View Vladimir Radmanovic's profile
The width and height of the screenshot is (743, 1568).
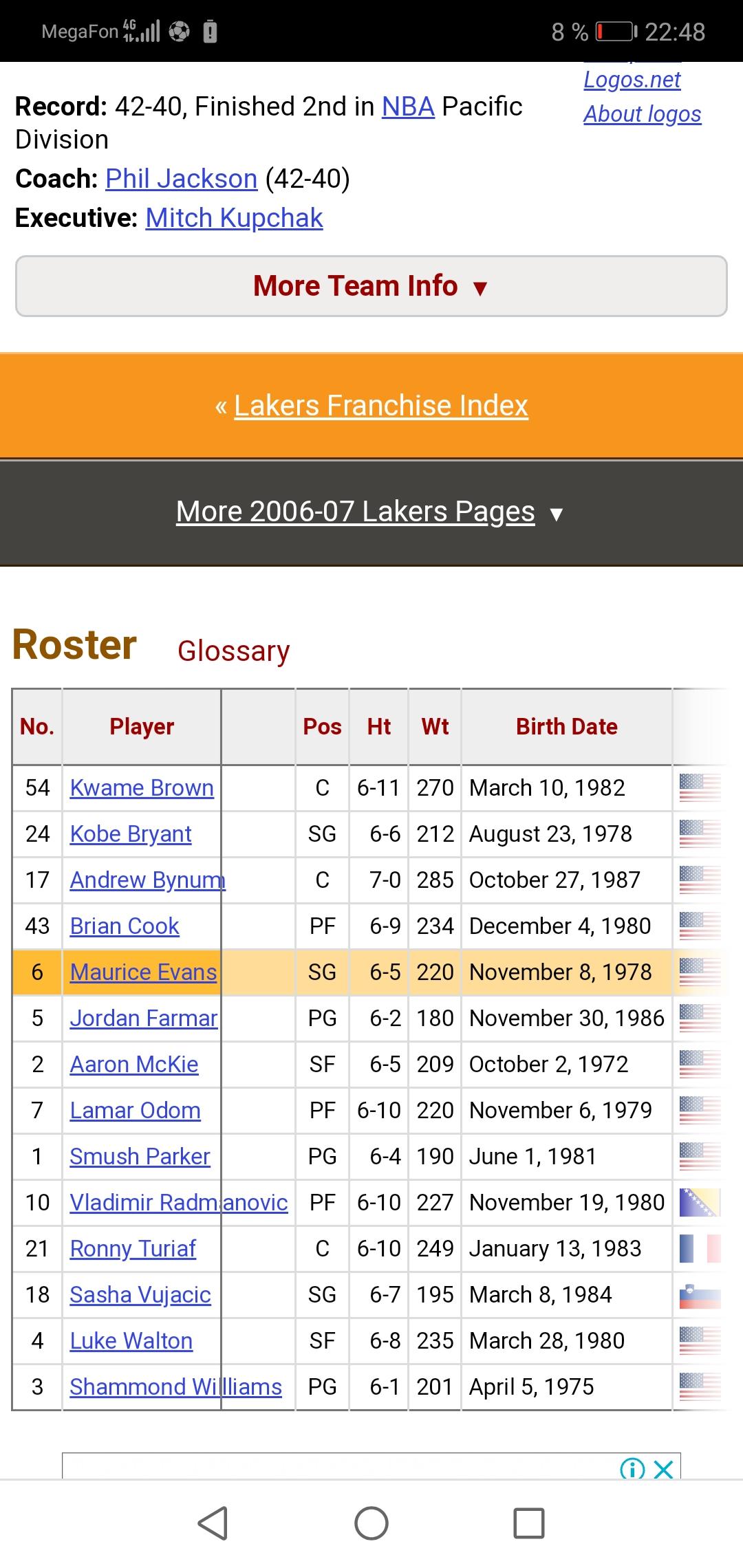179,1202
